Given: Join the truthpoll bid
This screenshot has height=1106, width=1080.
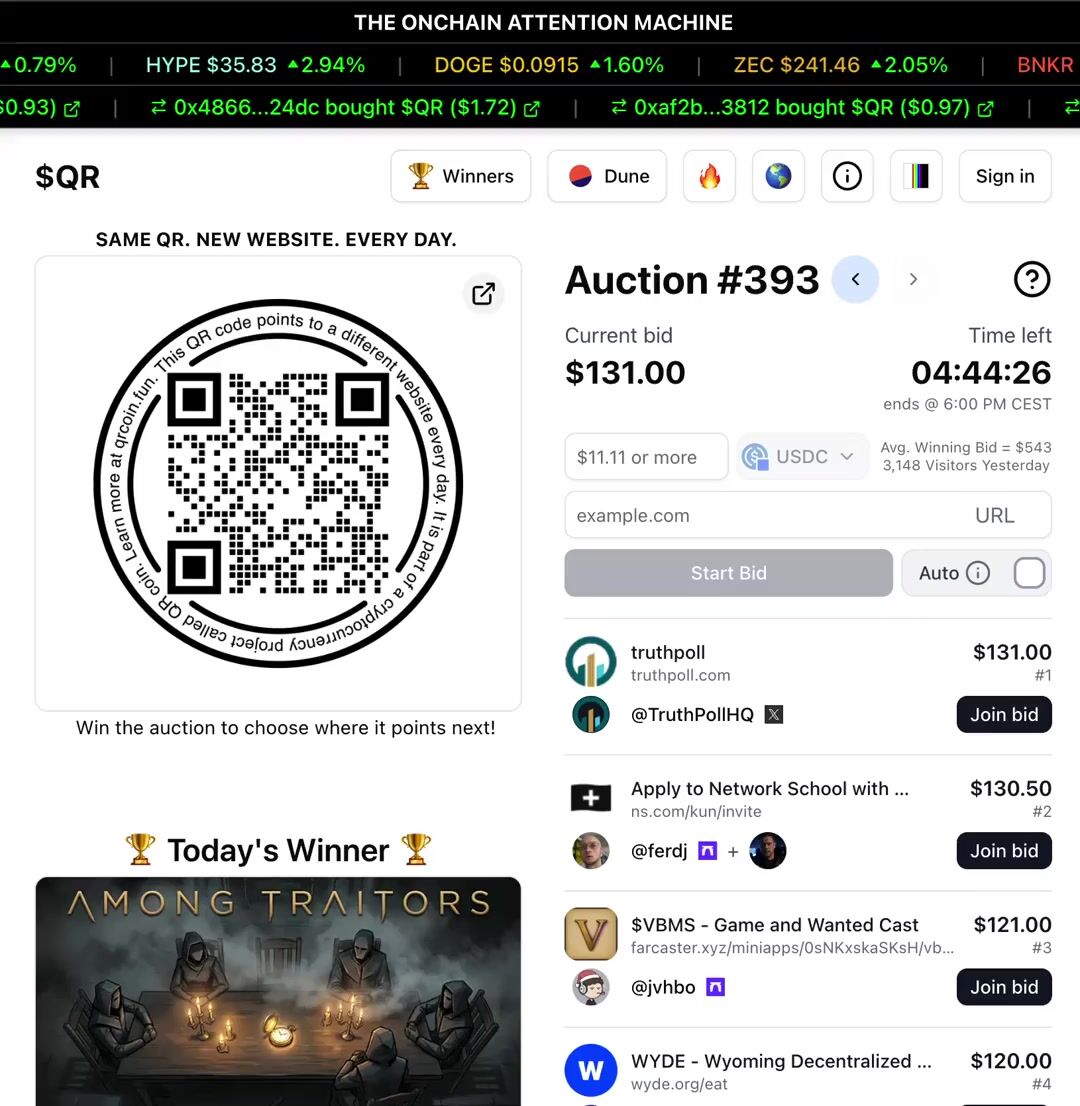Looking at the screenshot, I should point(1003,715).
